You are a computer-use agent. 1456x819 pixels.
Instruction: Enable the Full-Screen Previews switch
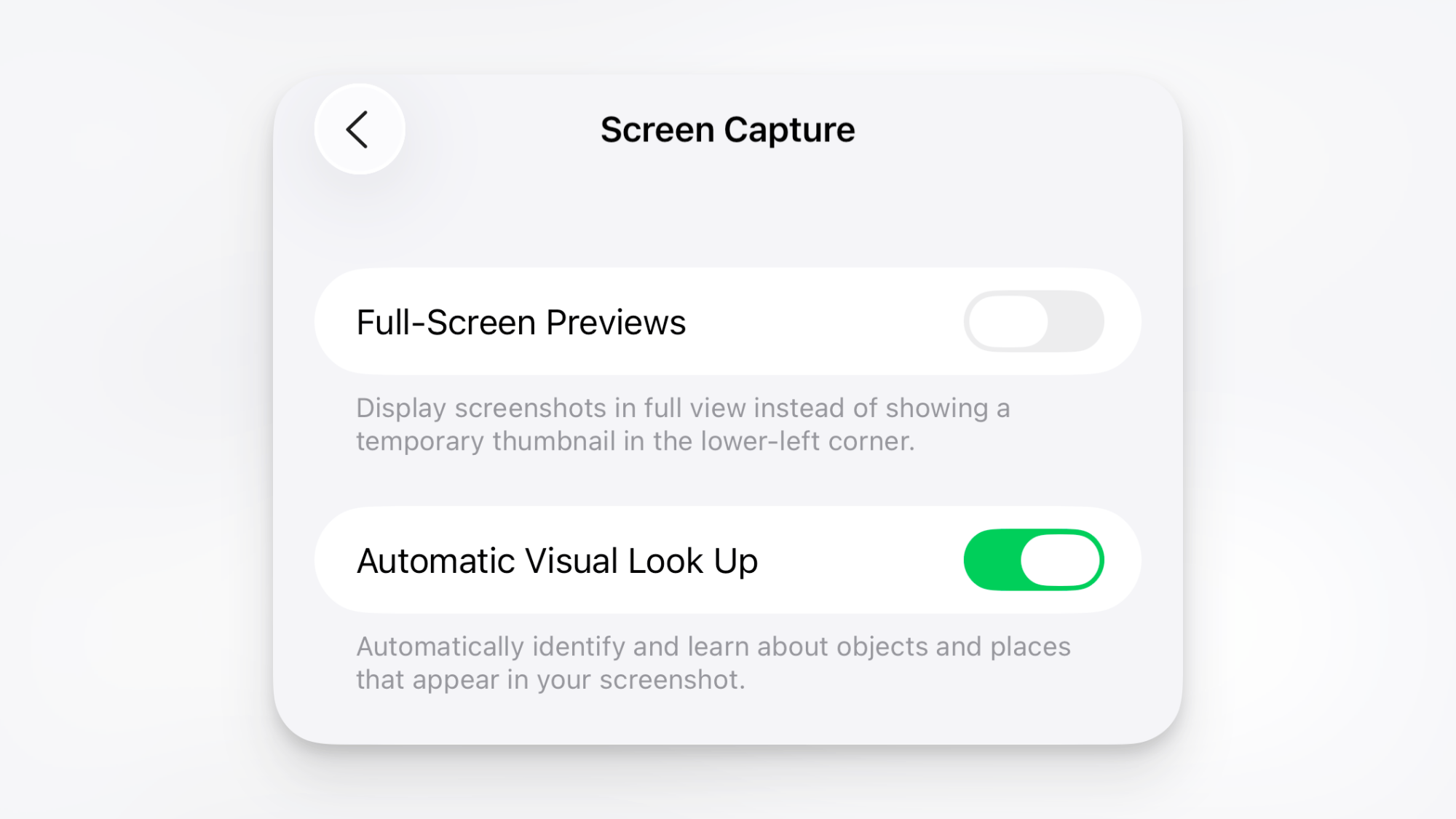click(1033, 321)
